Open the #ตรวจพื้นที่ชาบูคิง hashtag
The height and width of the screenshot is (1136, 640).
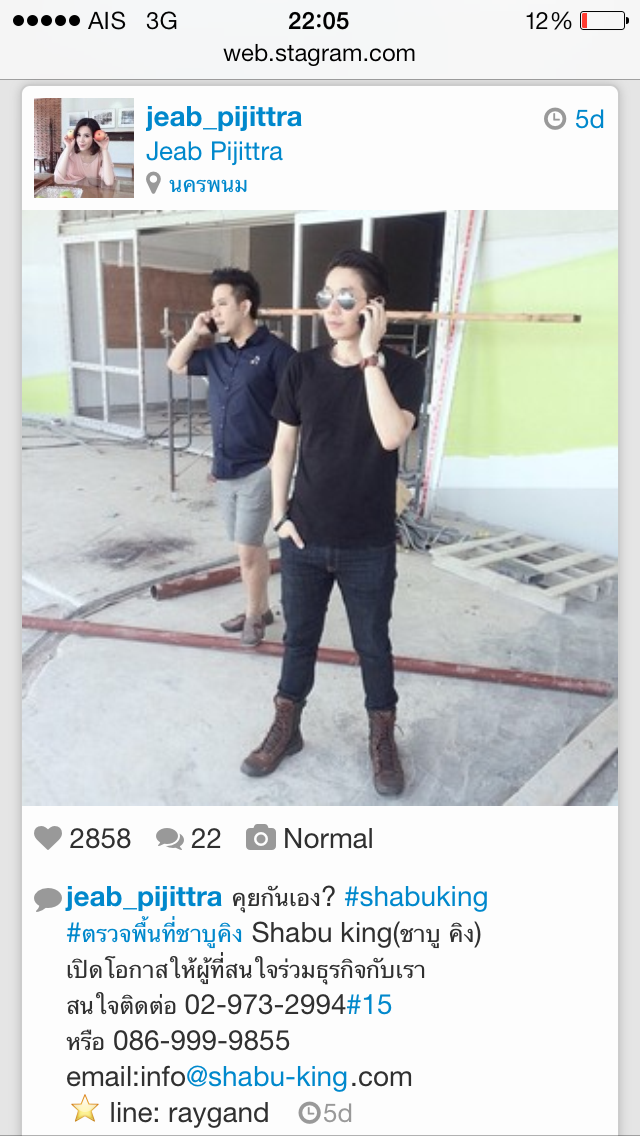tap(155, 933)
